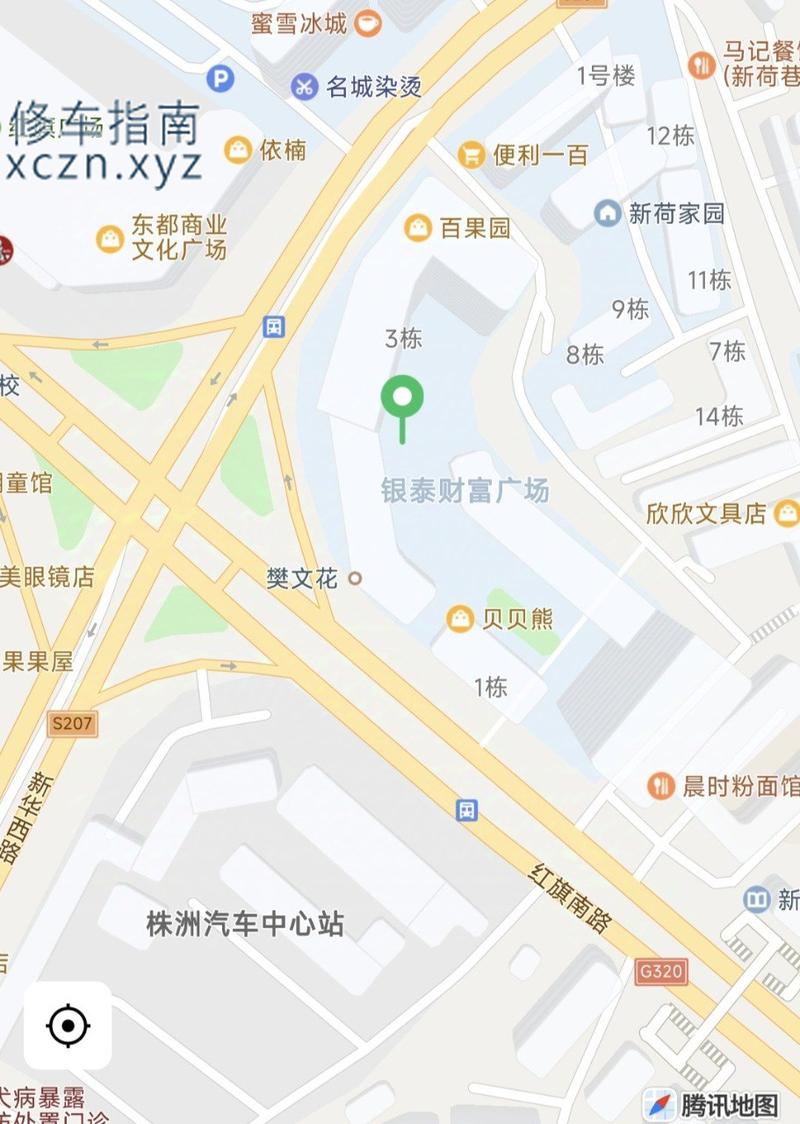Select the 东都商业文化广场 marker
Viewport: 800px width, 1124px height.
pyautogui.click(x=110, y=238)
